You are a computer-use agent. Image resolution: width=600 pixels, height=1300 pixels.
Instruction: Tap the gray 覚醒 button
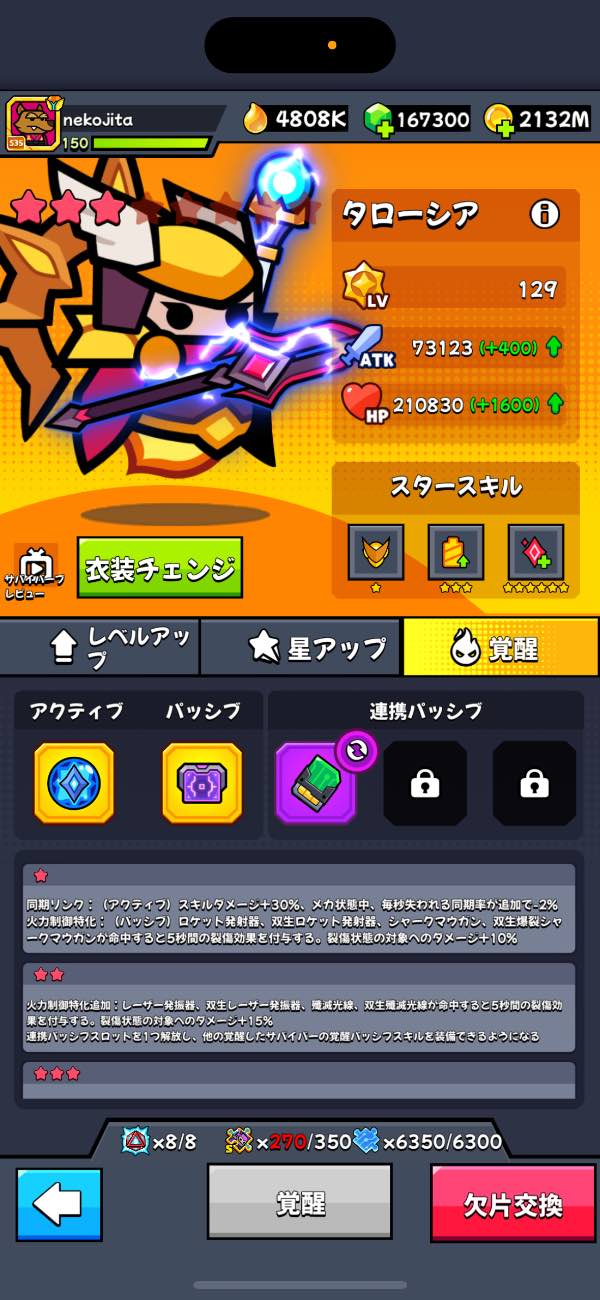[x=299, y=1203]
